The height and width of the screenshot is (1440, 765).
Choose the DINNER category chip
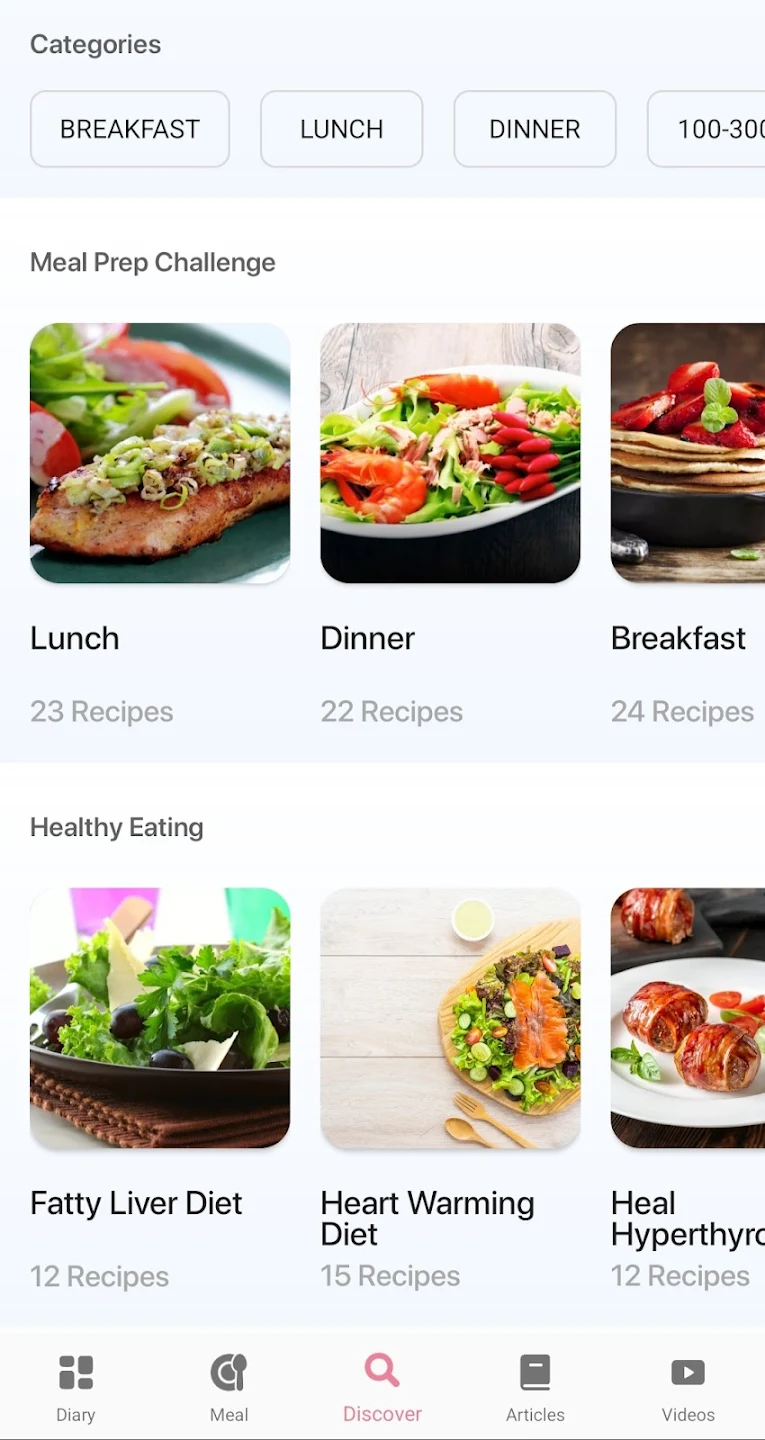point(535,129)
